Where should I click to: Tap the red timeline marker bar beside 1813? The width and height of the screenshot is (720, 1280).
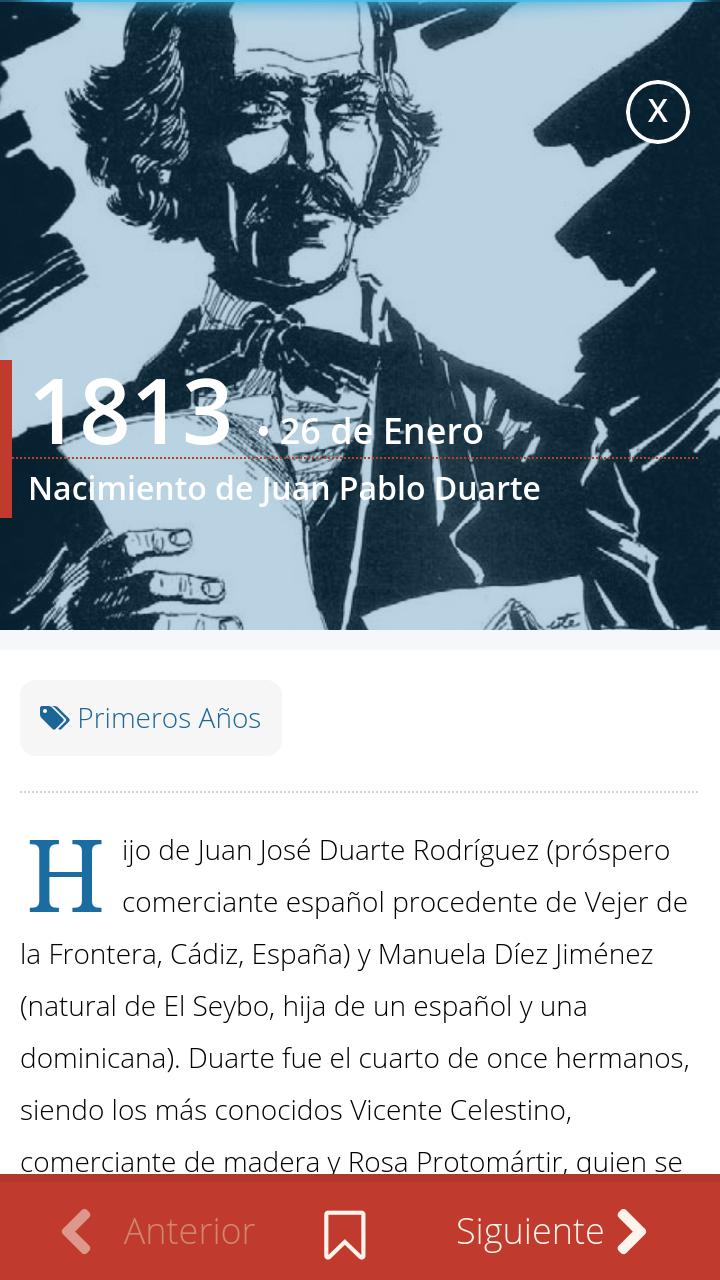click(x=6, y=440)
